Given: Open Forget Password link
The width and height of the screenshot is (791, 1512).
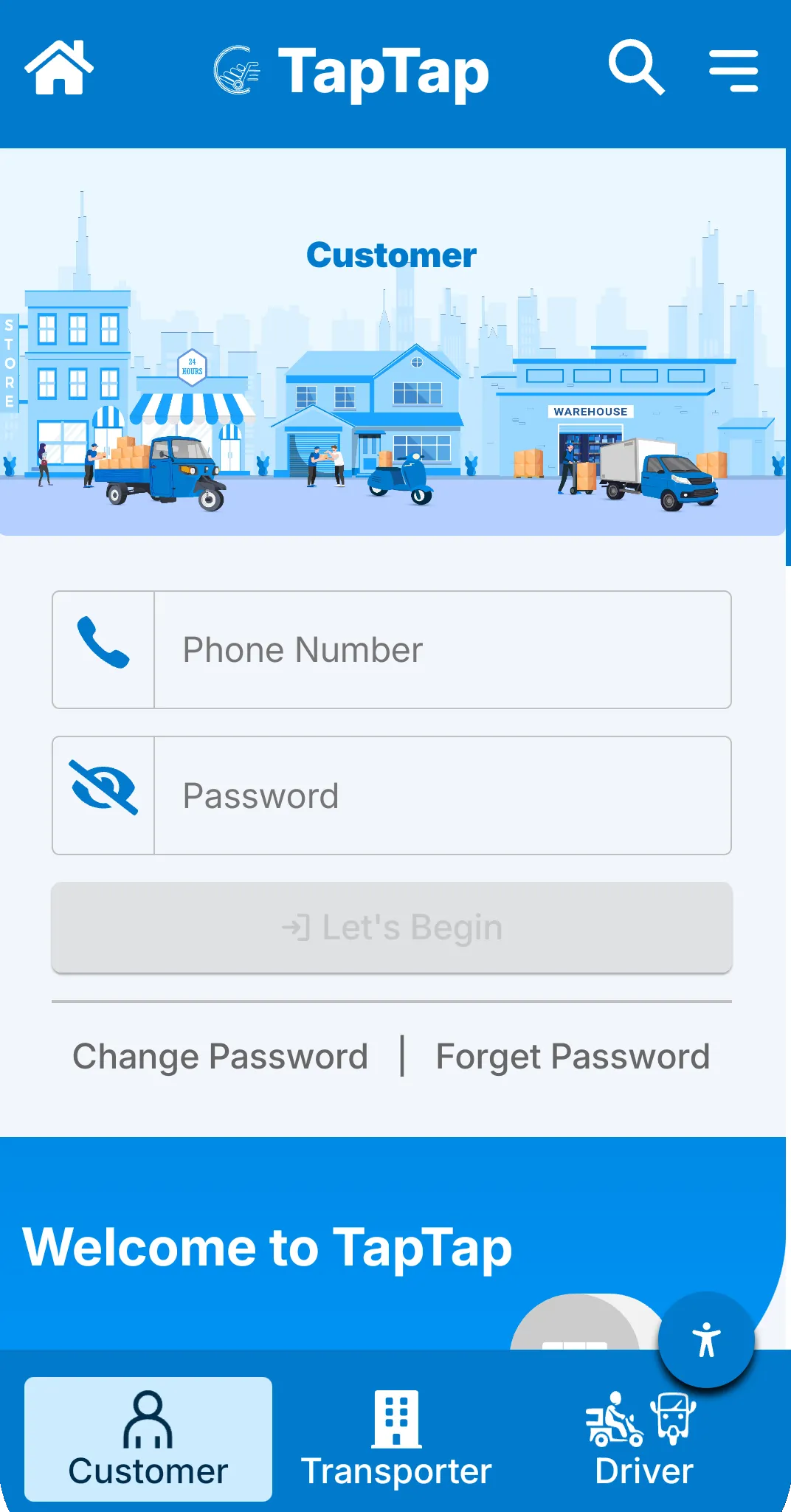Looking at the screenshot, I should point(573,1057).
